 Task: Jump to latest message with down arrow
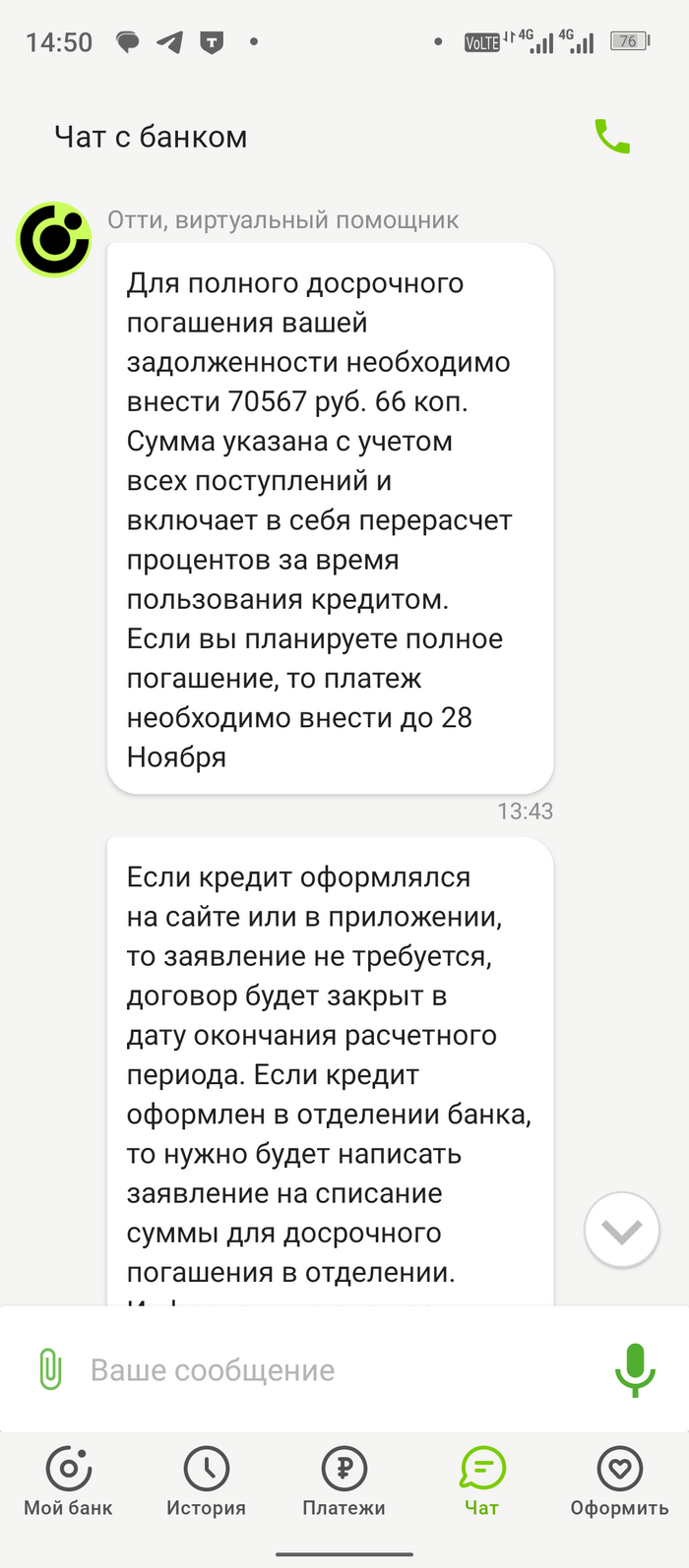point(621,1231)
